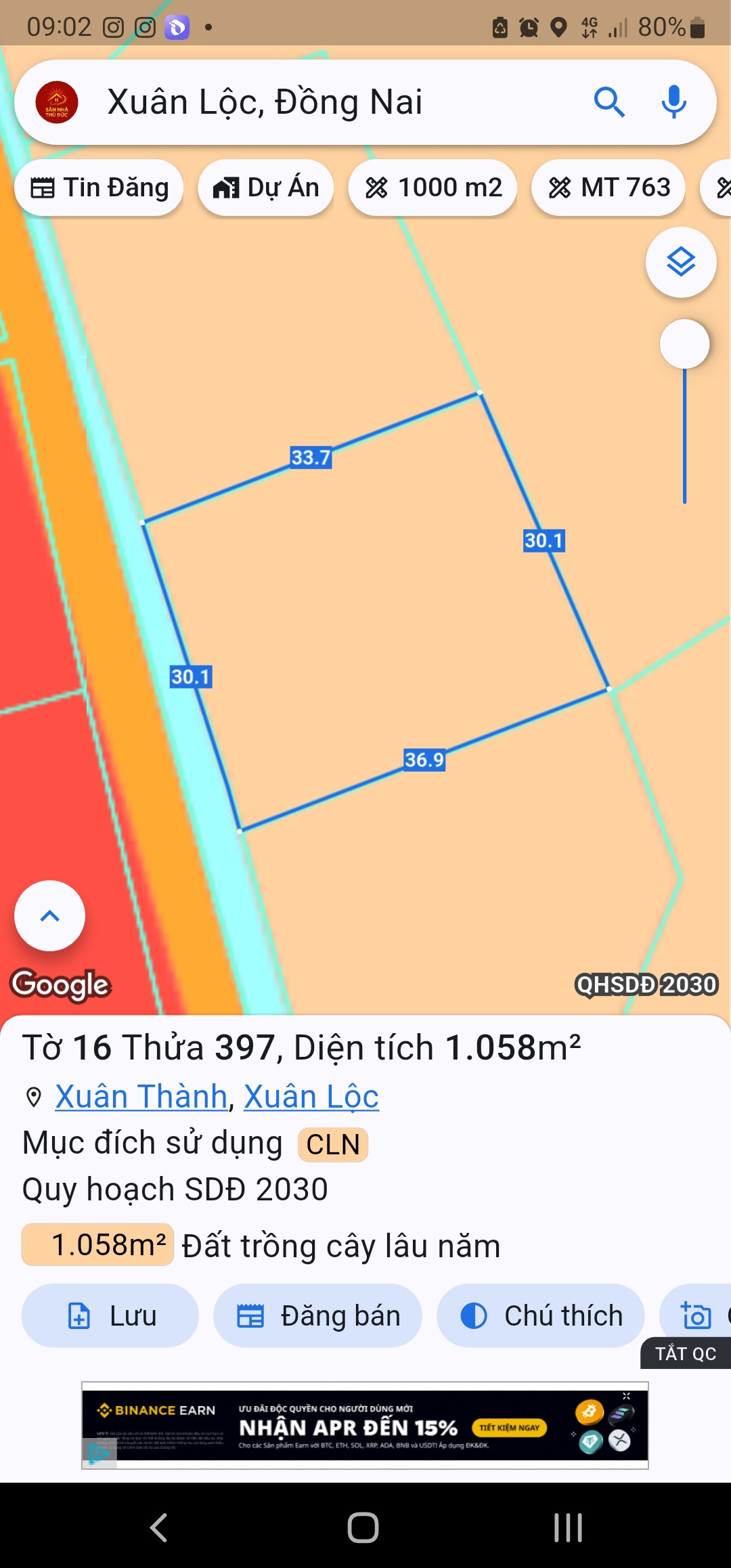Tap Đăng bán to post for sale
Image resolution: width=731 pixels, height=1568 pixels.
click(x=318, y=1316)
